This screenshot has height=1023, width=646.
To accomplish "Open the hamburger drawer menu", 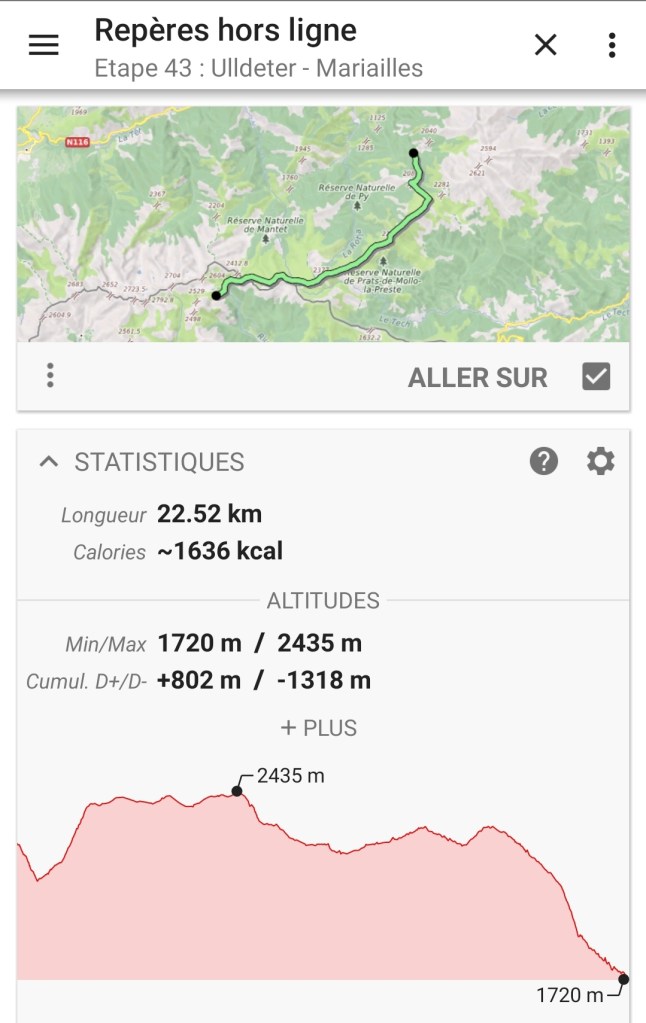I will click(x=44, y=45).
